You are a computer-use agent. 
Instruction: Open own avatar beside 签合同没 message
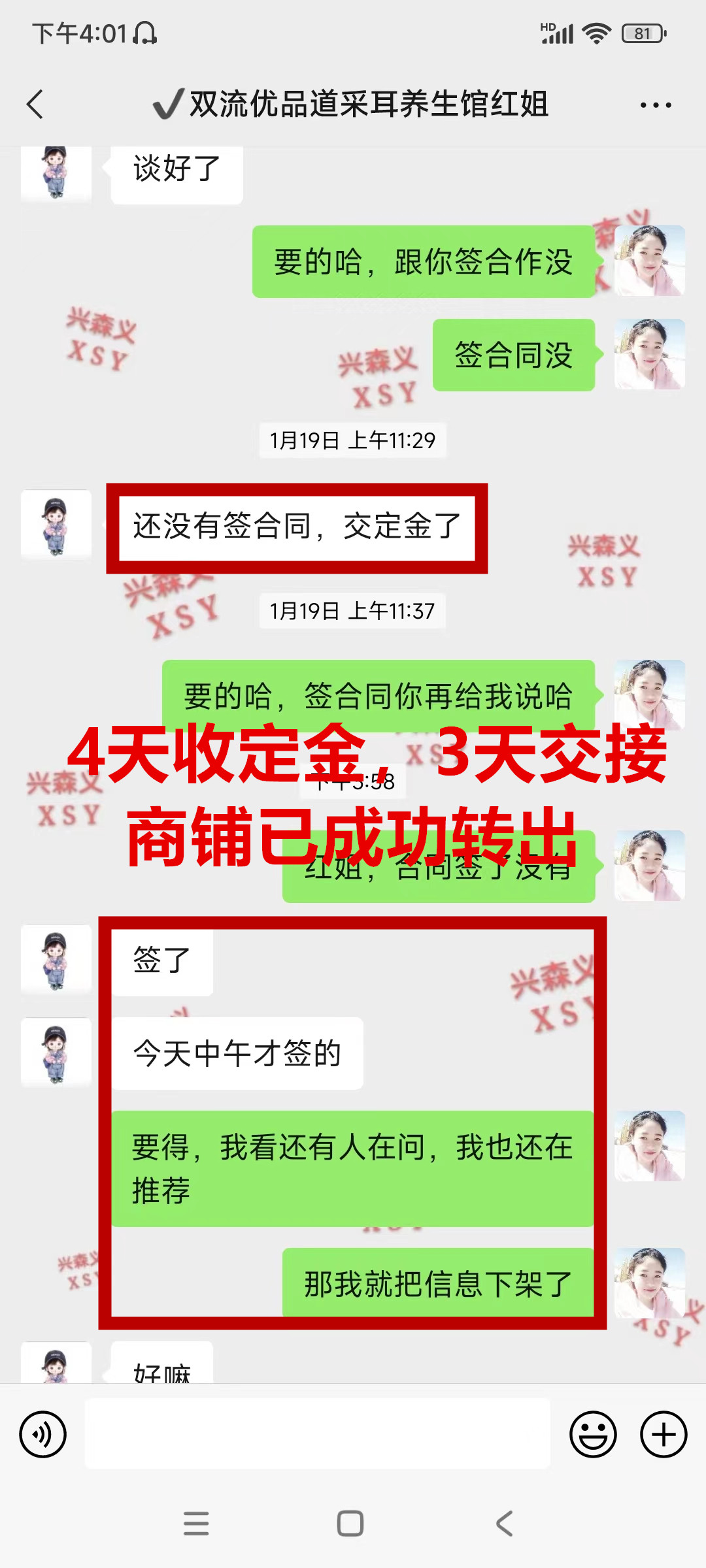[x=649, y=355]
